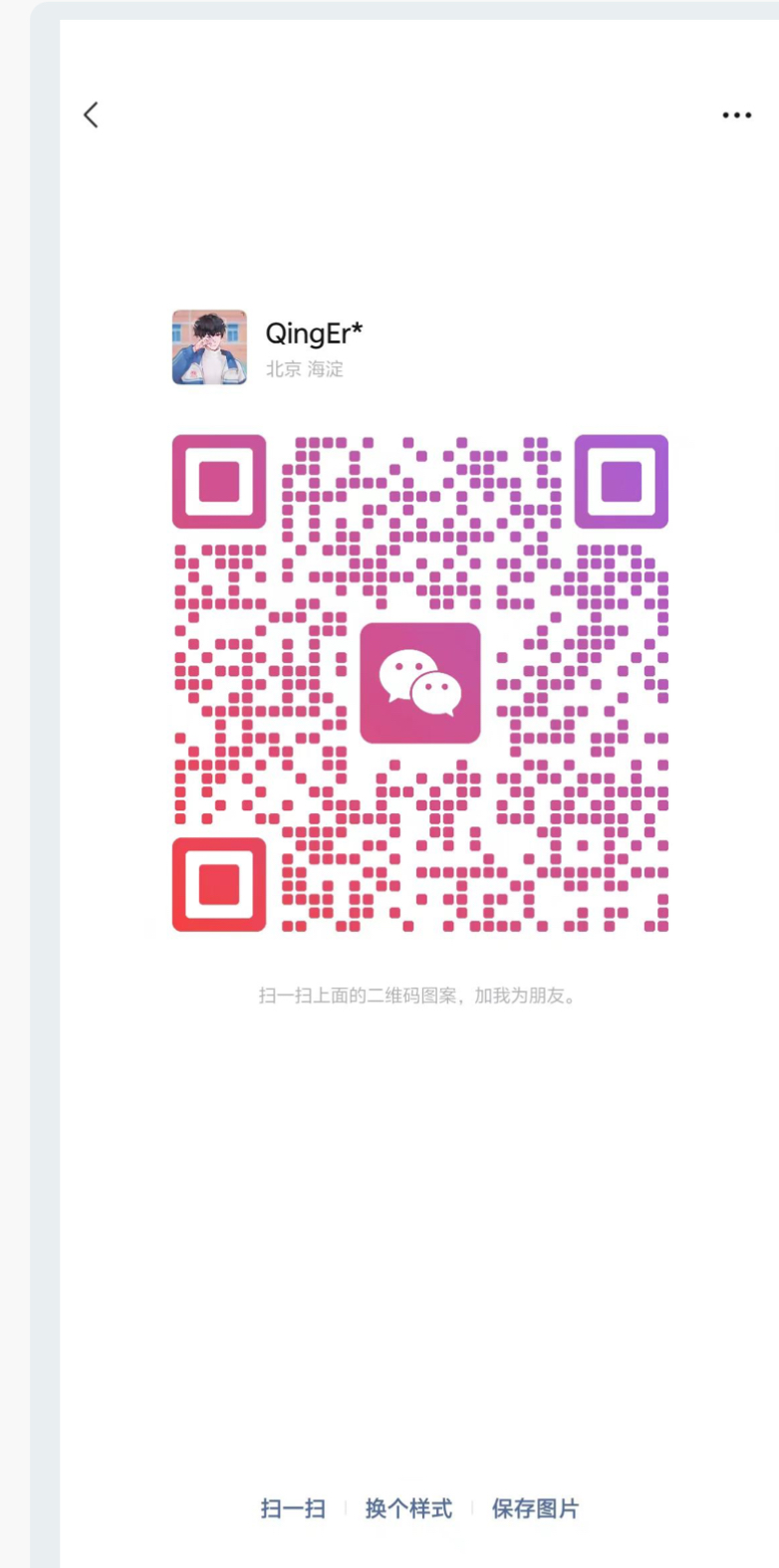
Task: Tap 扫一扫 to scan a code
Action: click(x=293, y=1508)
